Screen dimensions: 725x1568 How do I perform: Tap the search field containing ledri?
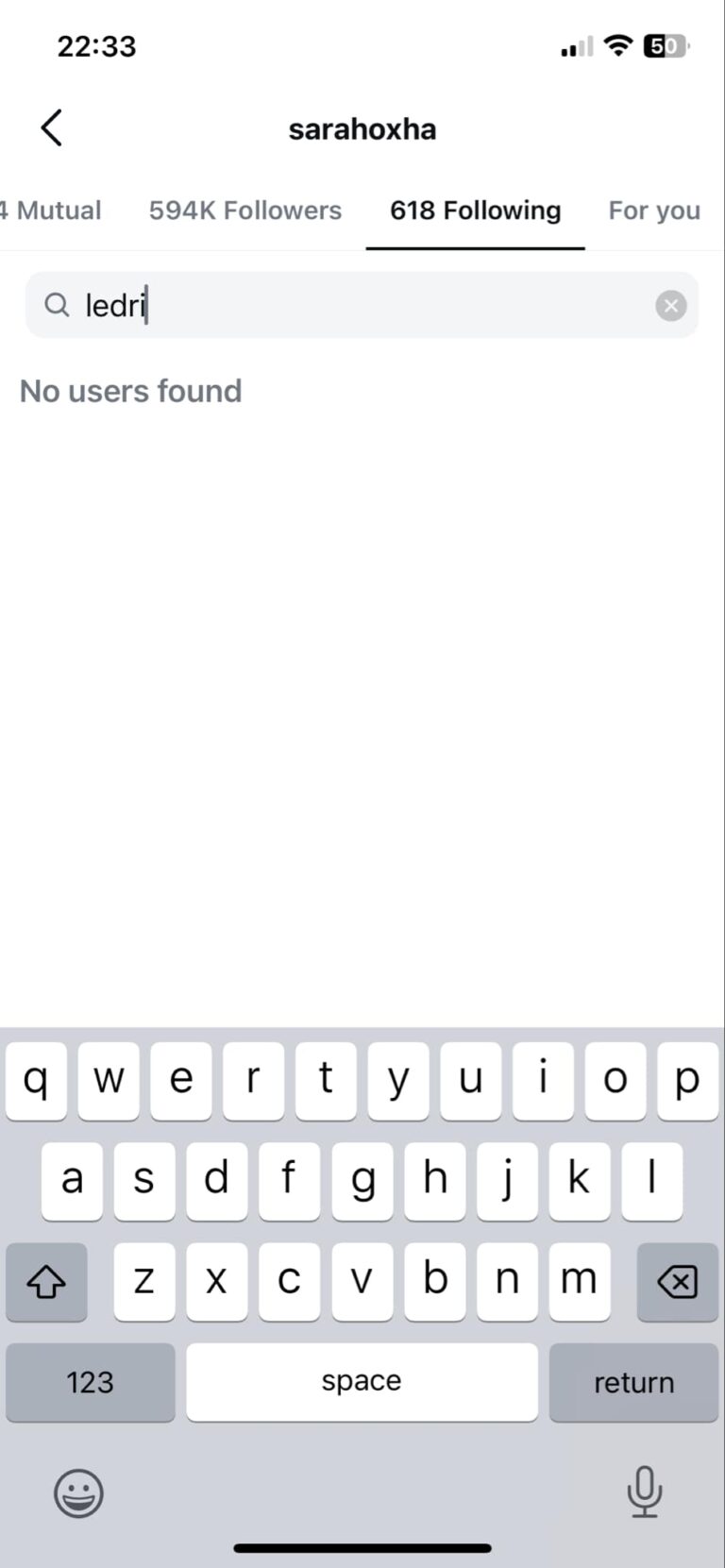(362, 305)
